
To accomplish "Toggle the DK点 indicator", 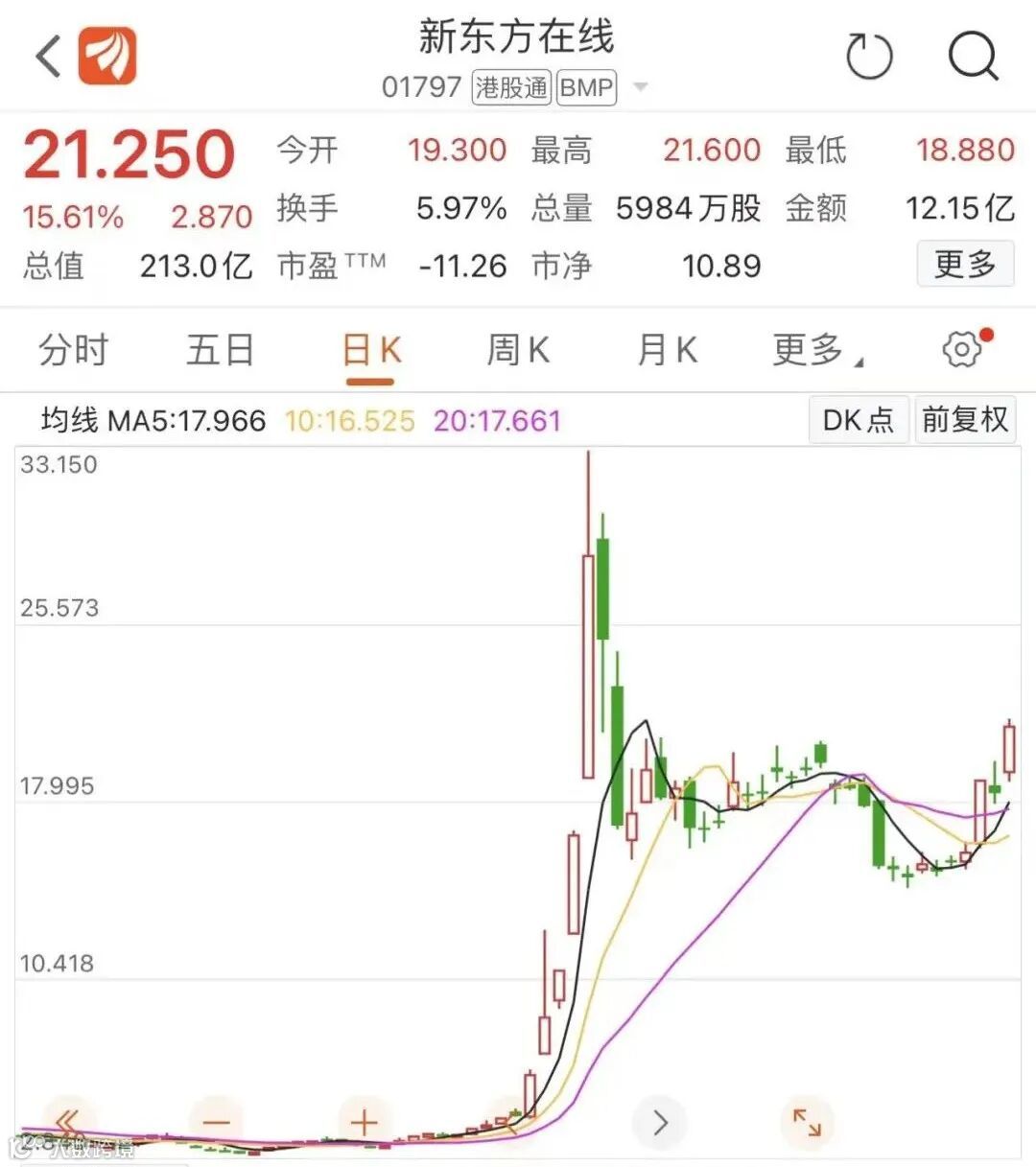I will [858, 420].
